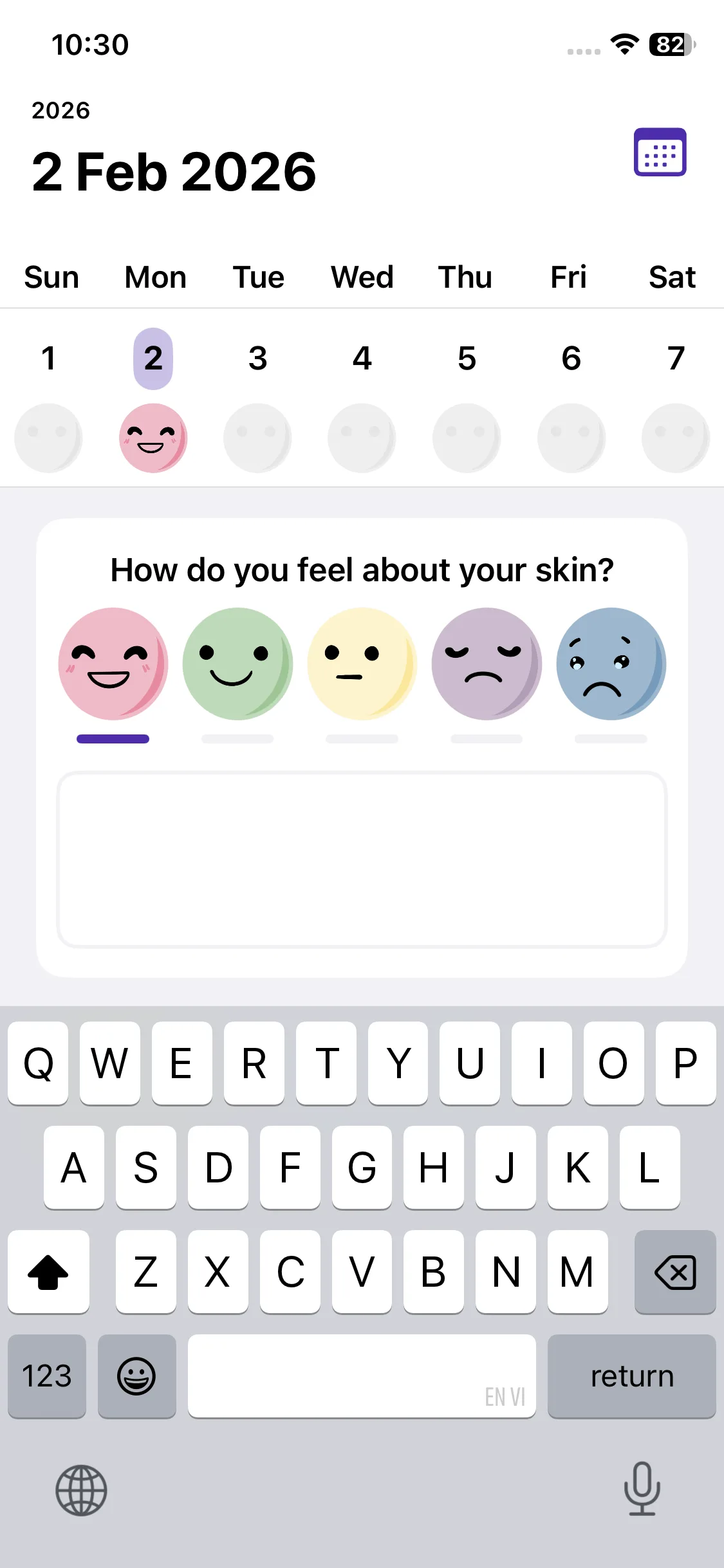724x1568 pixels.
Task: Choose the pink very happy face
Action: pyautogui.click(x=113, y=664)
